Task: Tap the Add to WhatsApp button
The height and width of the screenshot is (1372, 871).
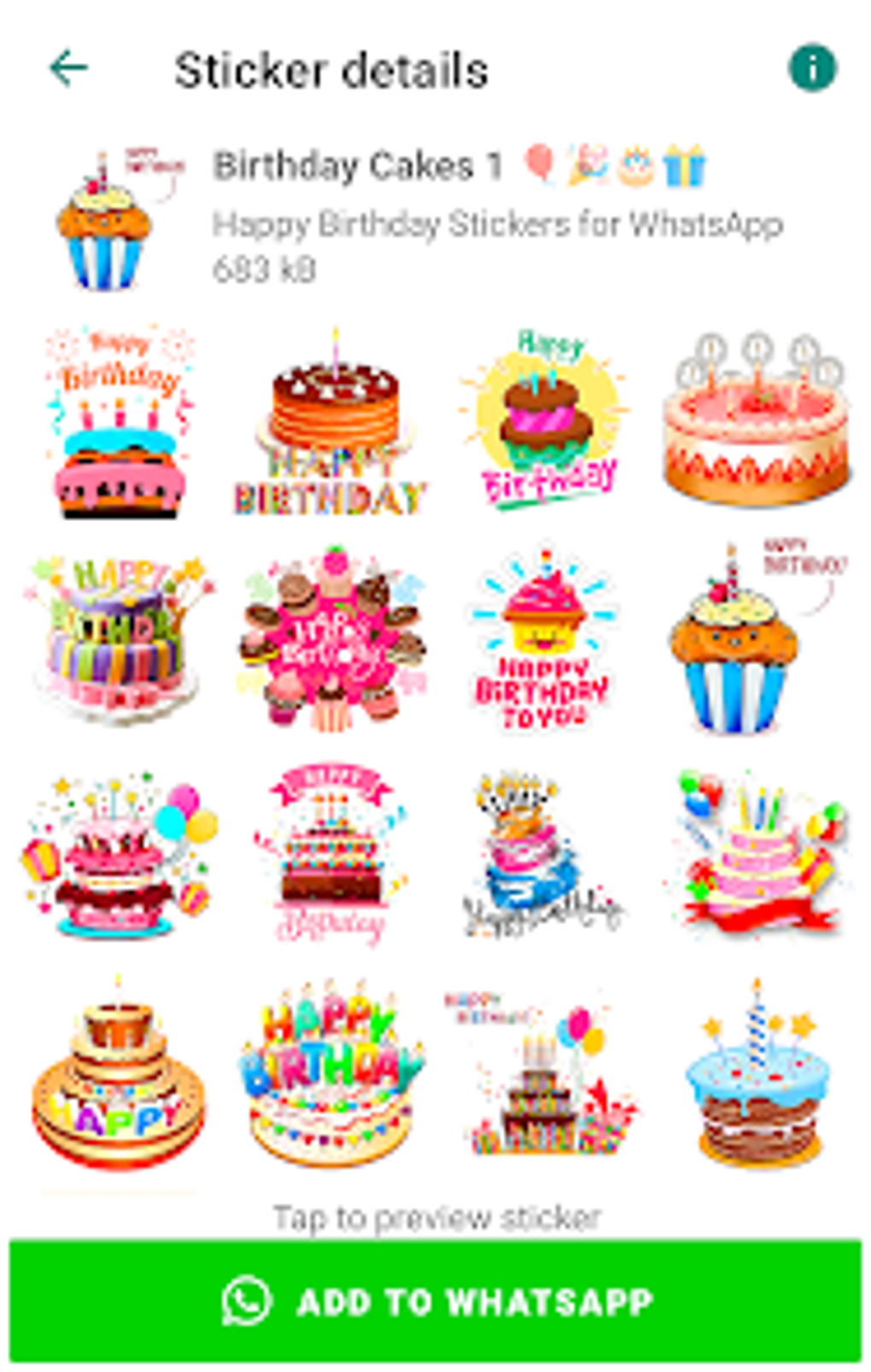Action: coord(435,1301)
